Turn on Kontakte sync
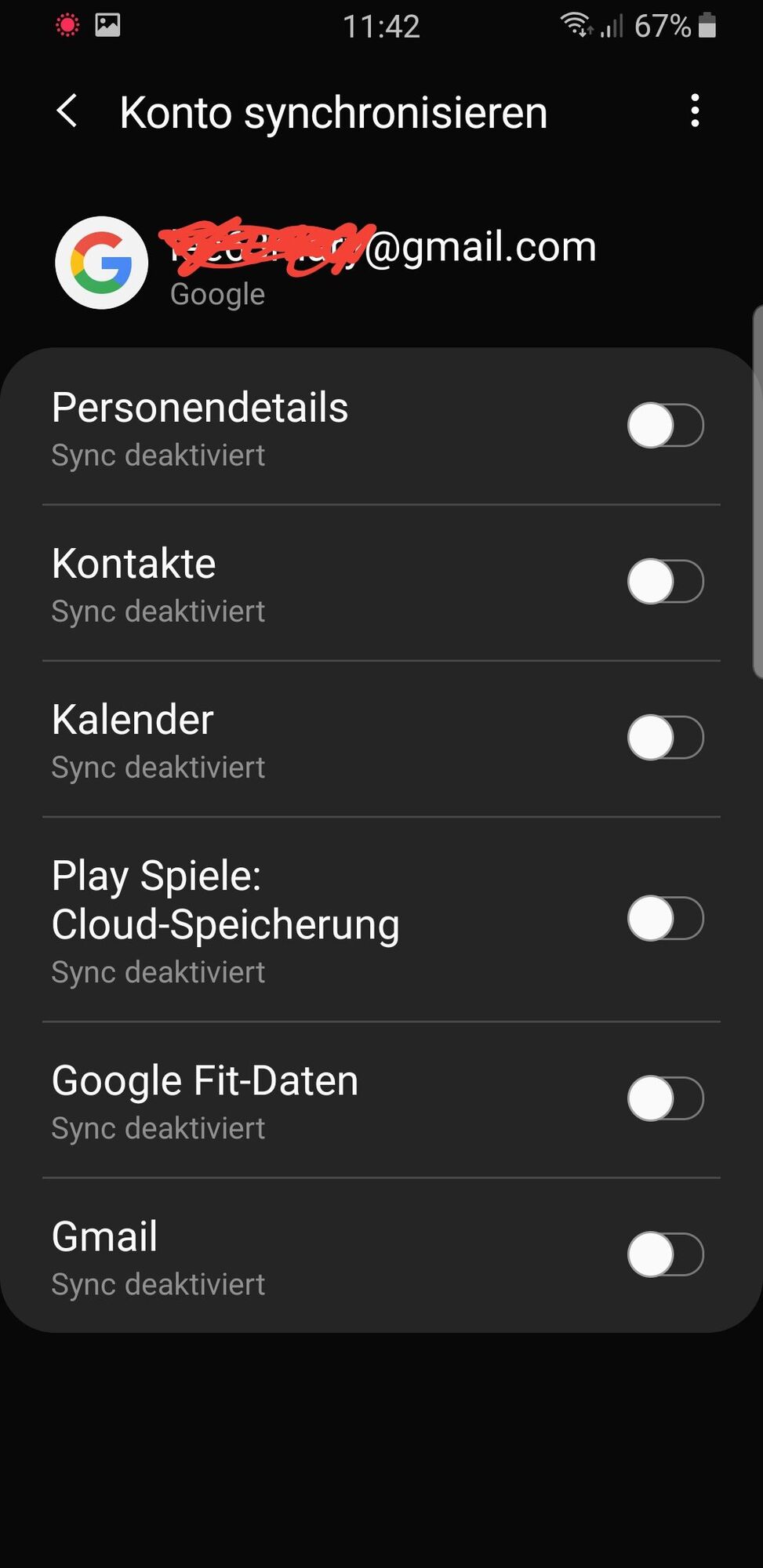Screen dimensions: 763x1568 pyautogui.click(x=665, y=582)
